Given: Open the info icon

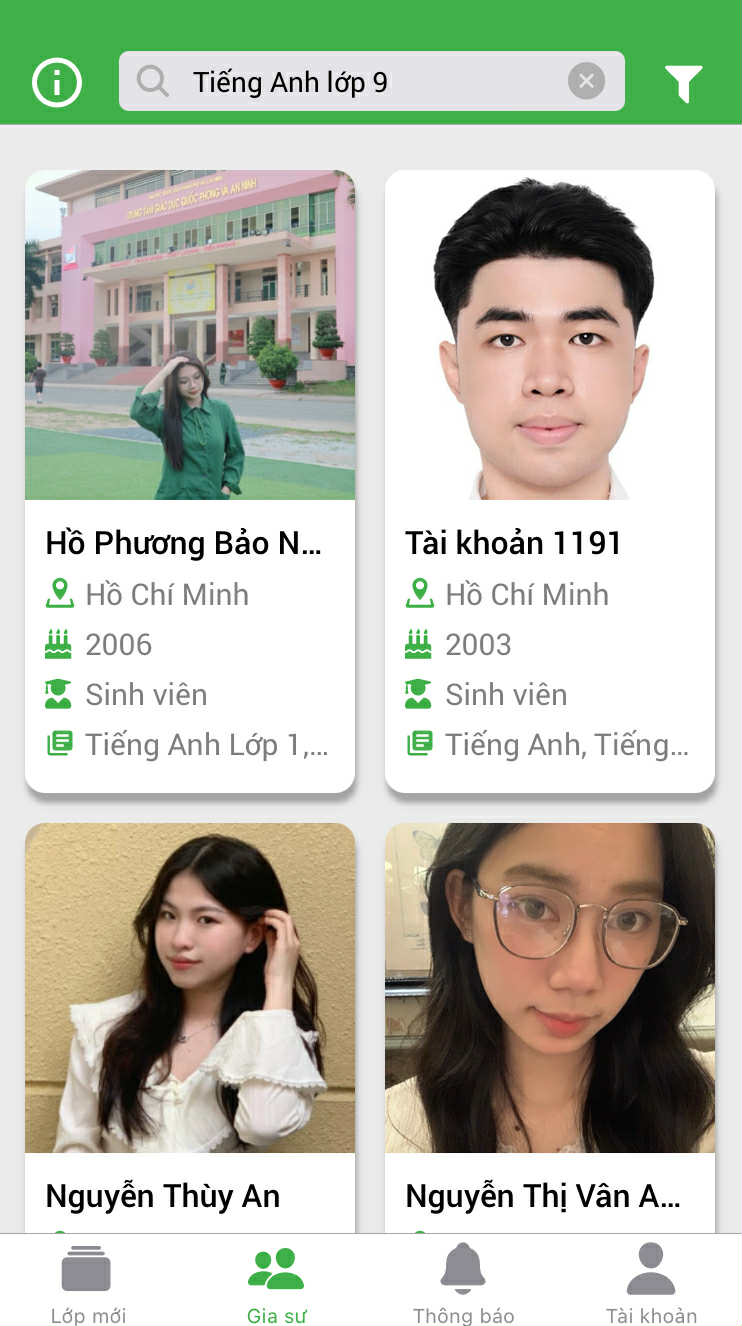Looking at the screenshot, I should [x=57, y=82].
